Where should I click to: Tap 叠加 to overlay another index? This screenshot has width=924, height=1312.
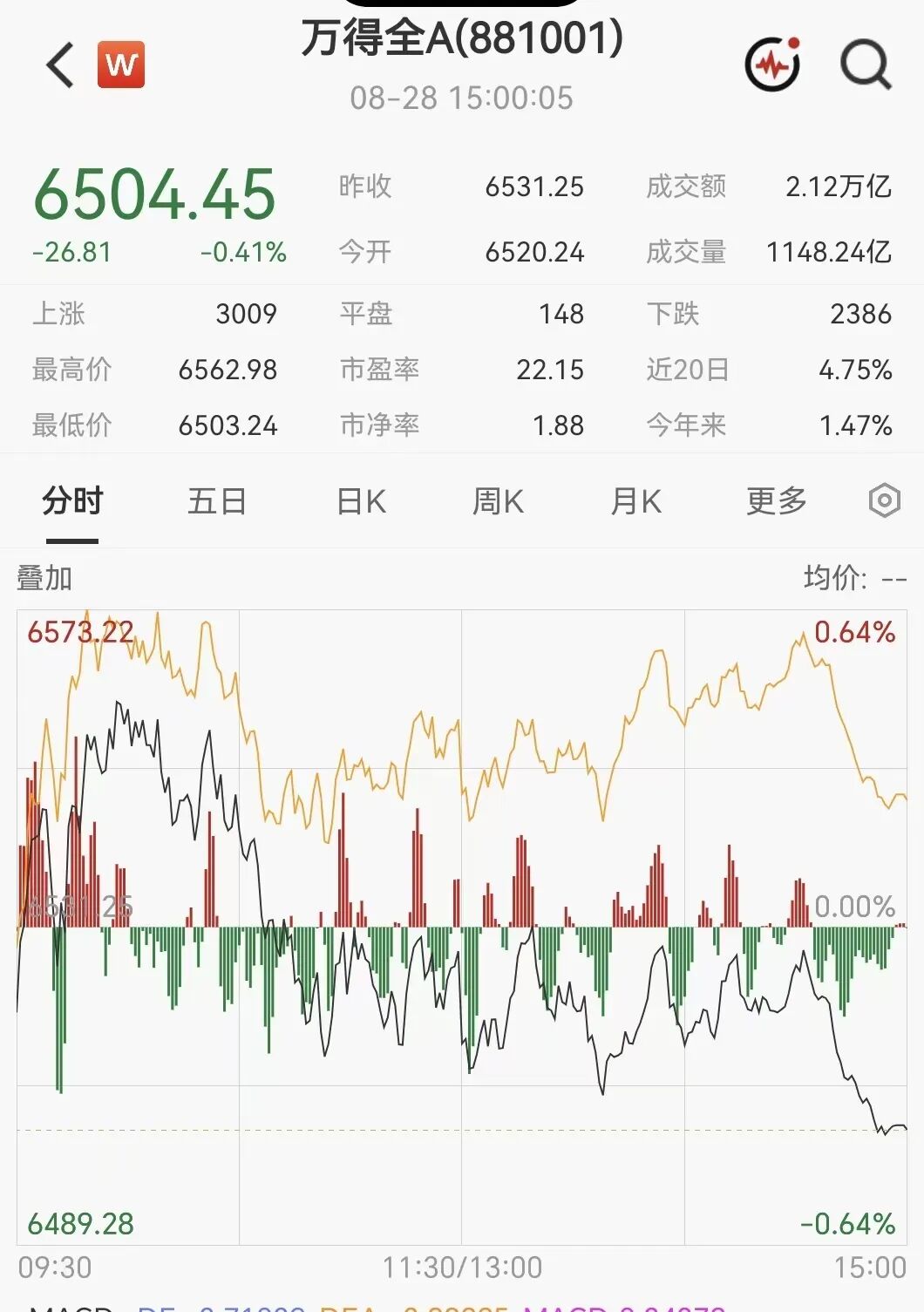click(44, 578)
